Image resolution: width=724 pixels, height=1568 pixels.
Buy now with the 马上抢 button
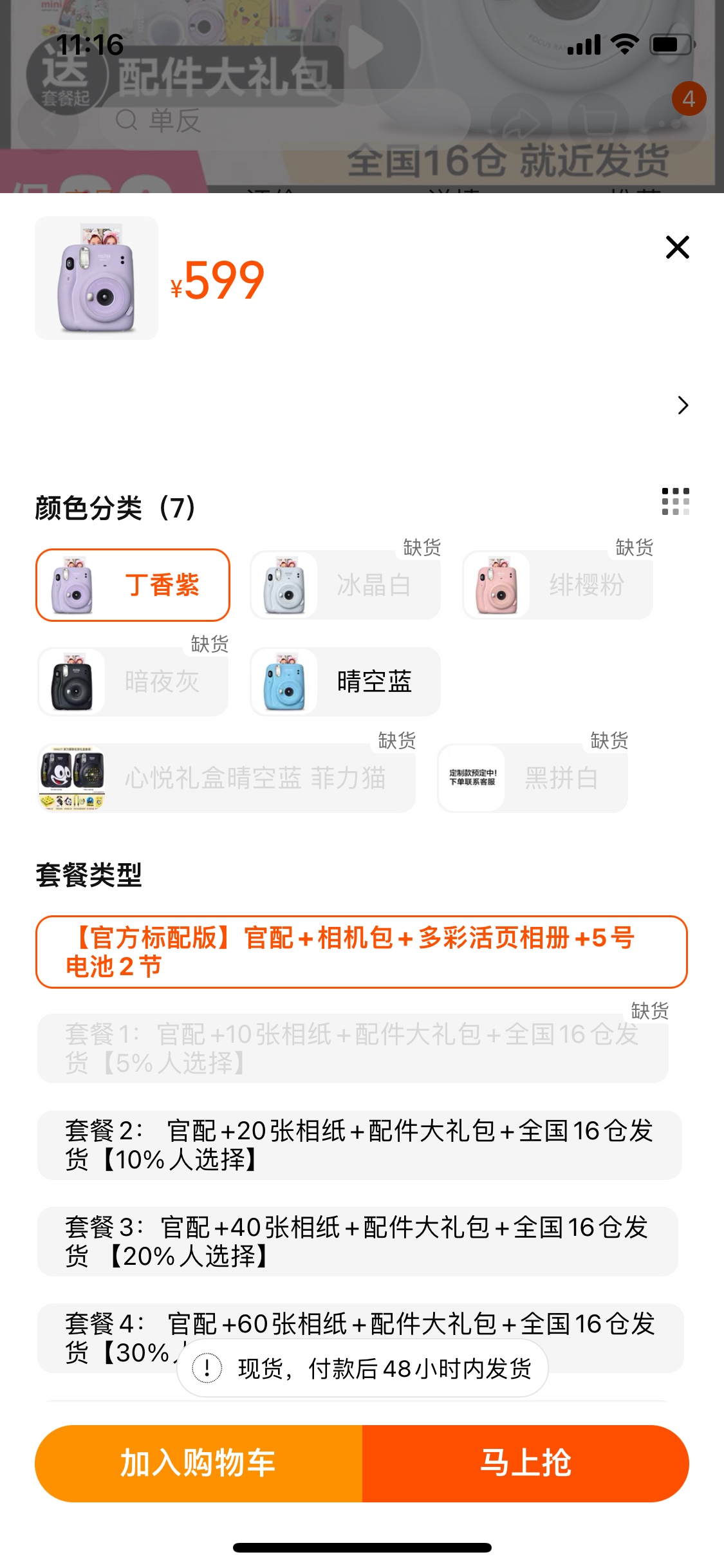[525, 1463]
